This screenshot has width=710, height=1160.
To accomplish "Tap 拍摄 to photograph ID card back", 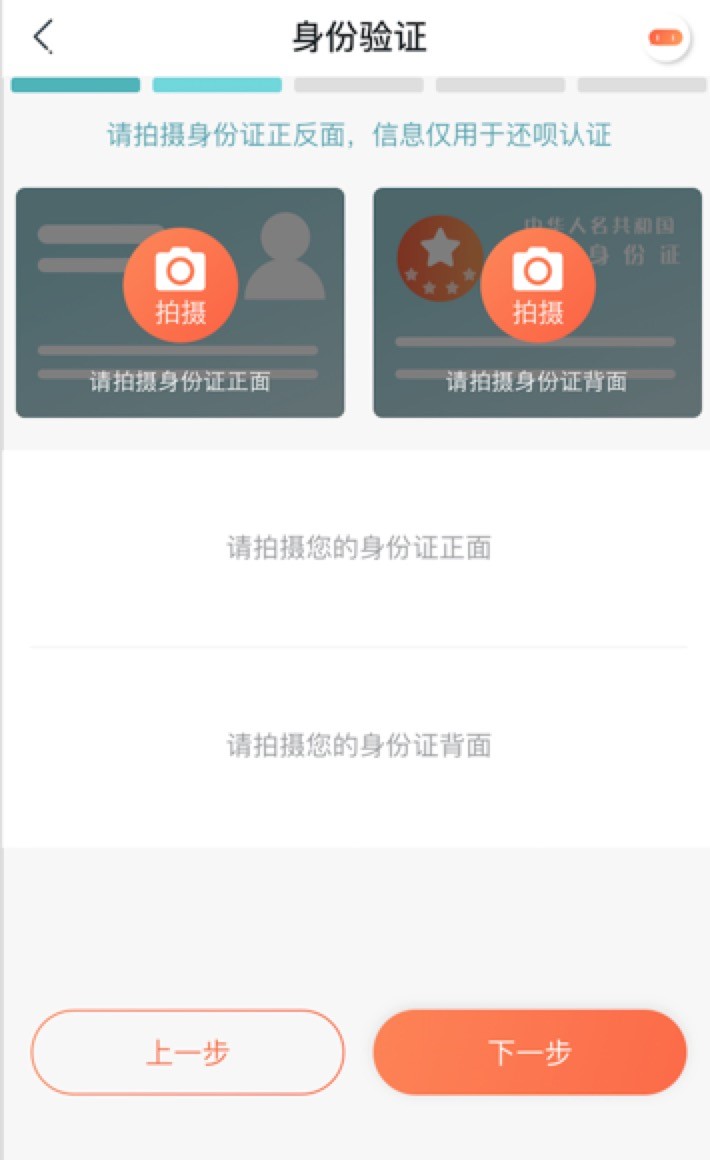I will pos(538,286).
